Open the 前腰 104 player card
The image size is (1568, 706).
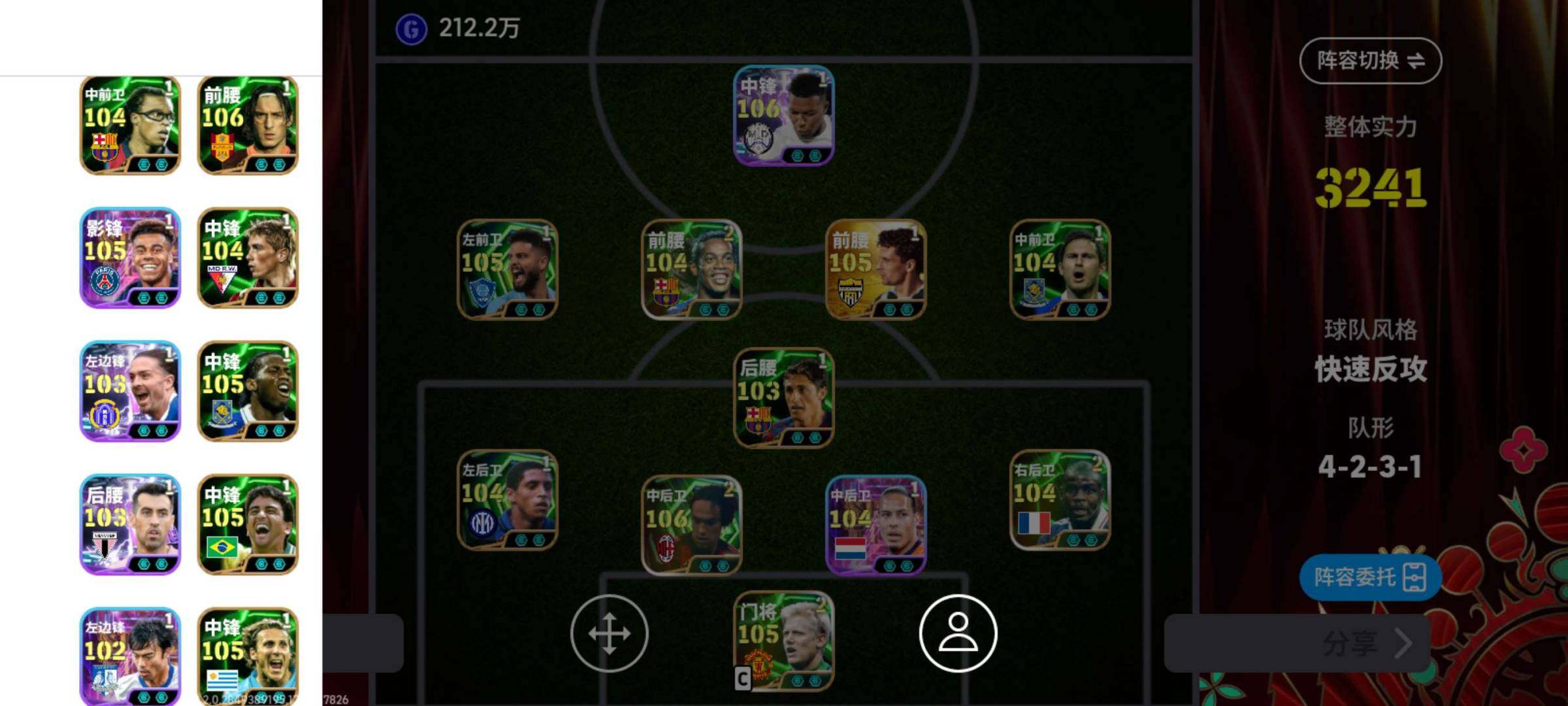coord(691,269)
